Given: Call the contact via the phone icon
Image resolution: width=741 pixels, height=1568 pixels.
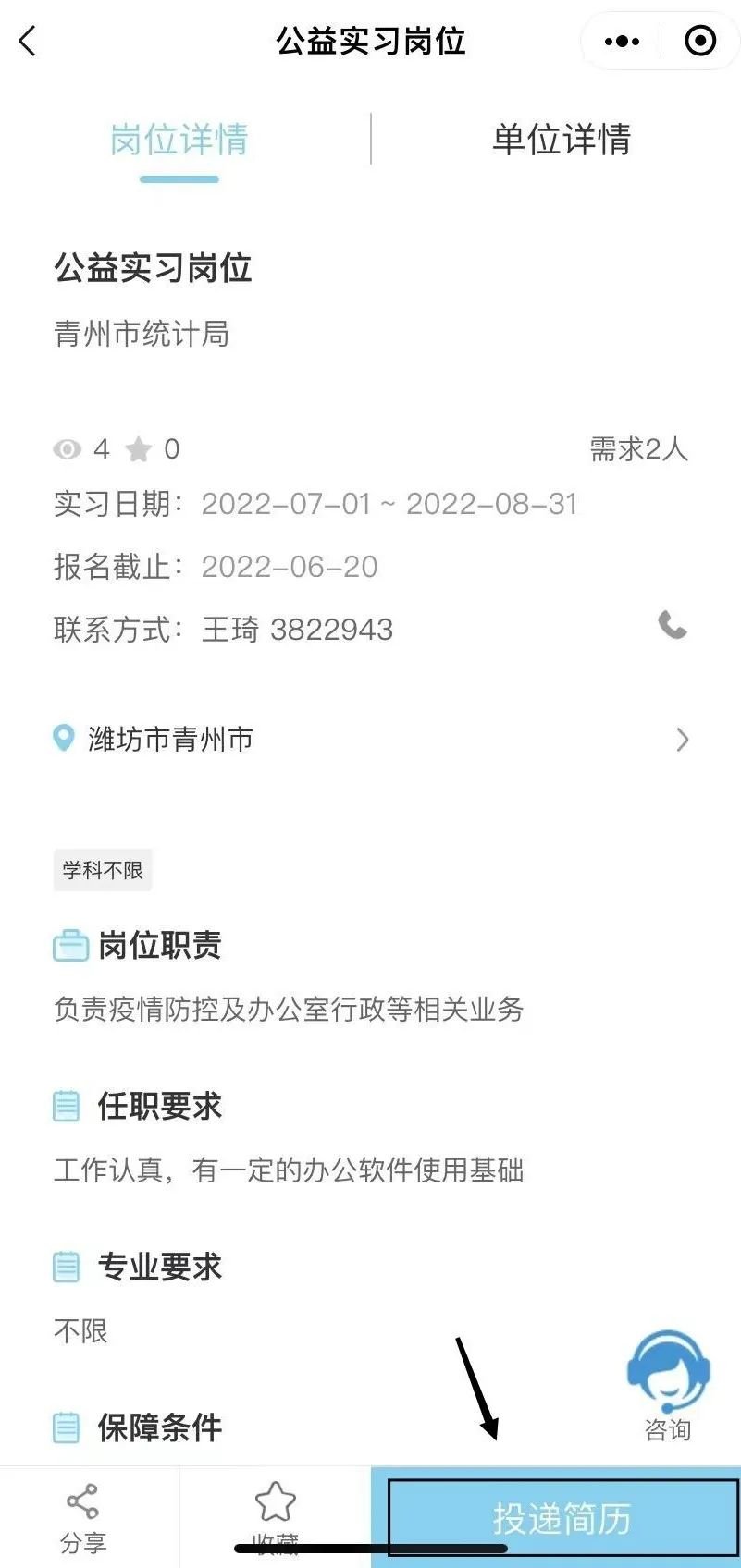Looking at the screenshot, I should 673,626.
